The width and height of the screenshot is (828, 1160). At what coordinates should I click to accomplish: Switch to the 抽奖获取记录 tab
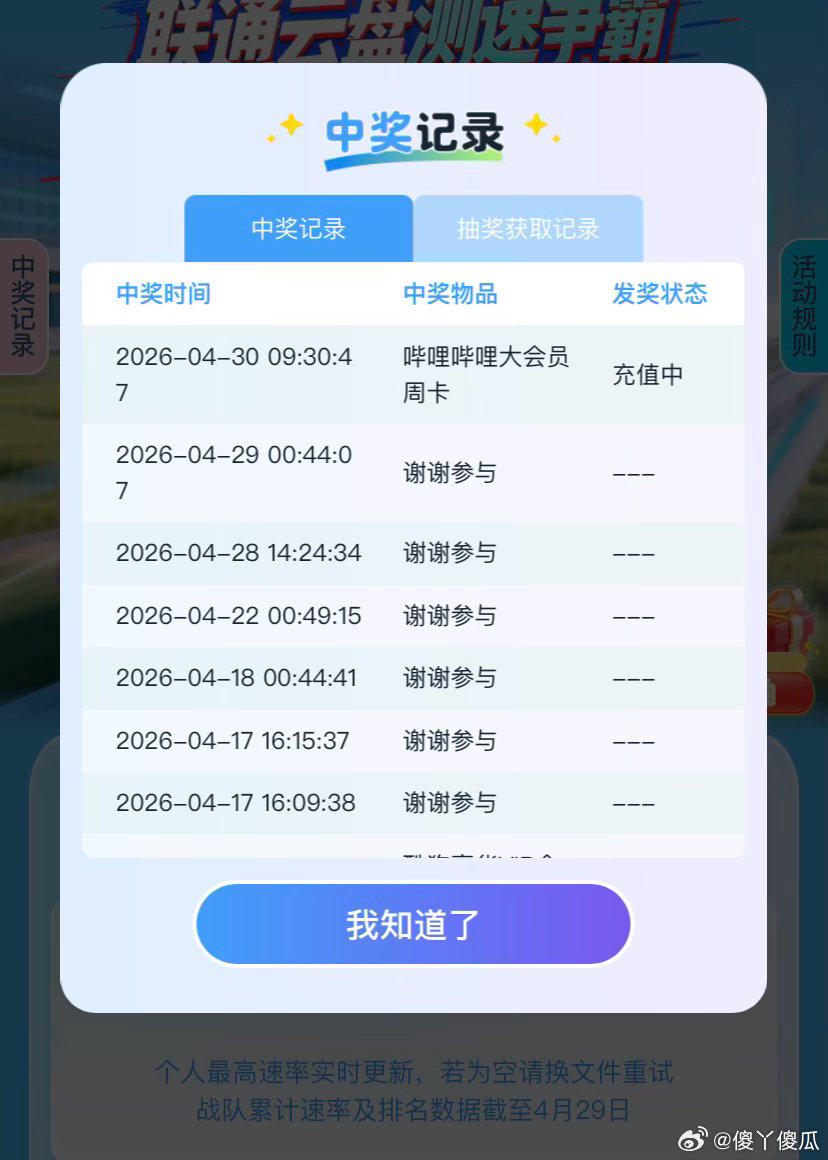[x=528, y=229]
